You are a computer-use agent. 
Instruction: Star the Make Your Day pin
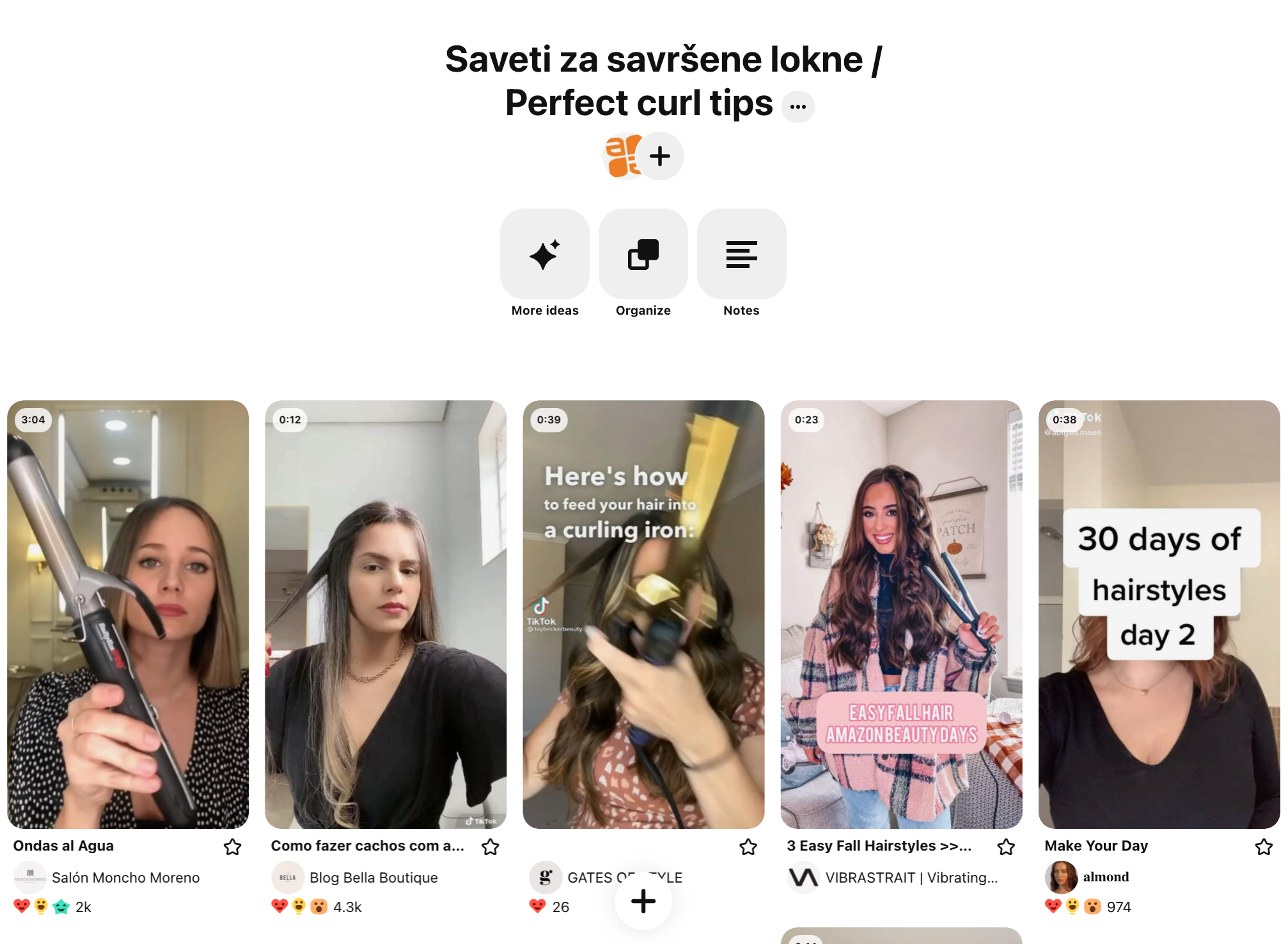(1264, 847)
